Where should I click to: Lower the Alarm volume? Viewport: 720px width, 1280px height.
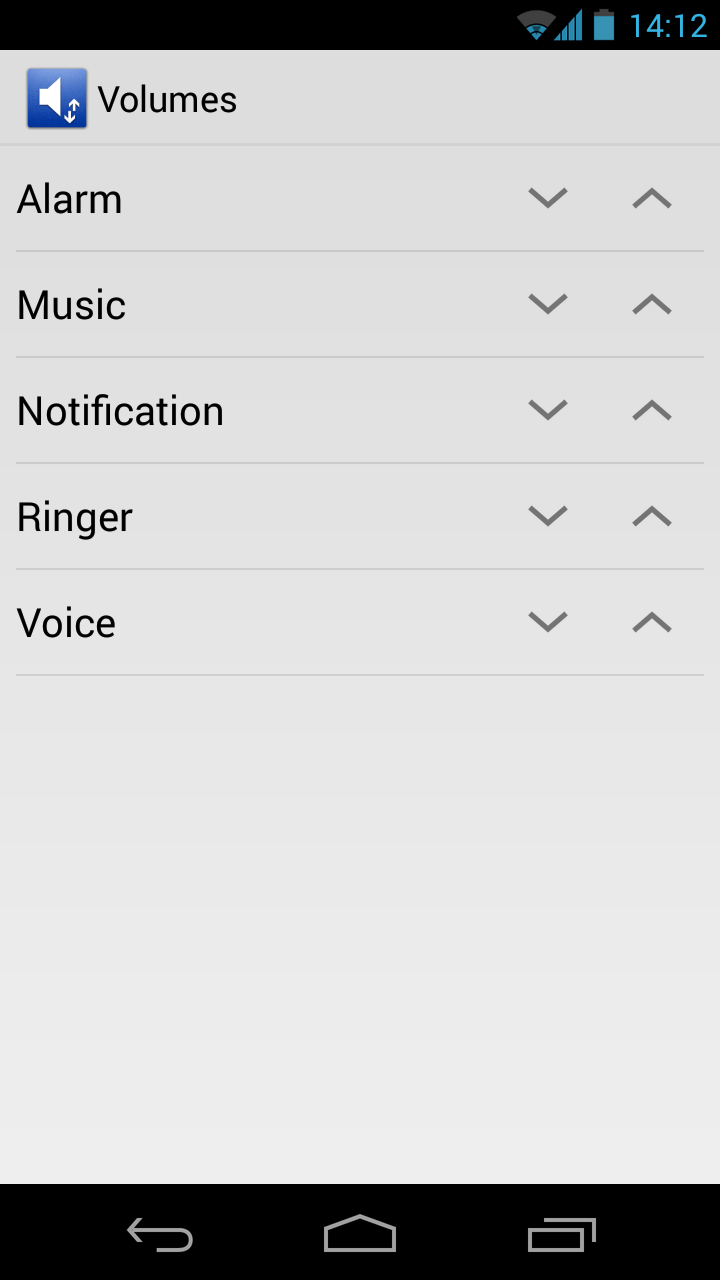point(548,199)
